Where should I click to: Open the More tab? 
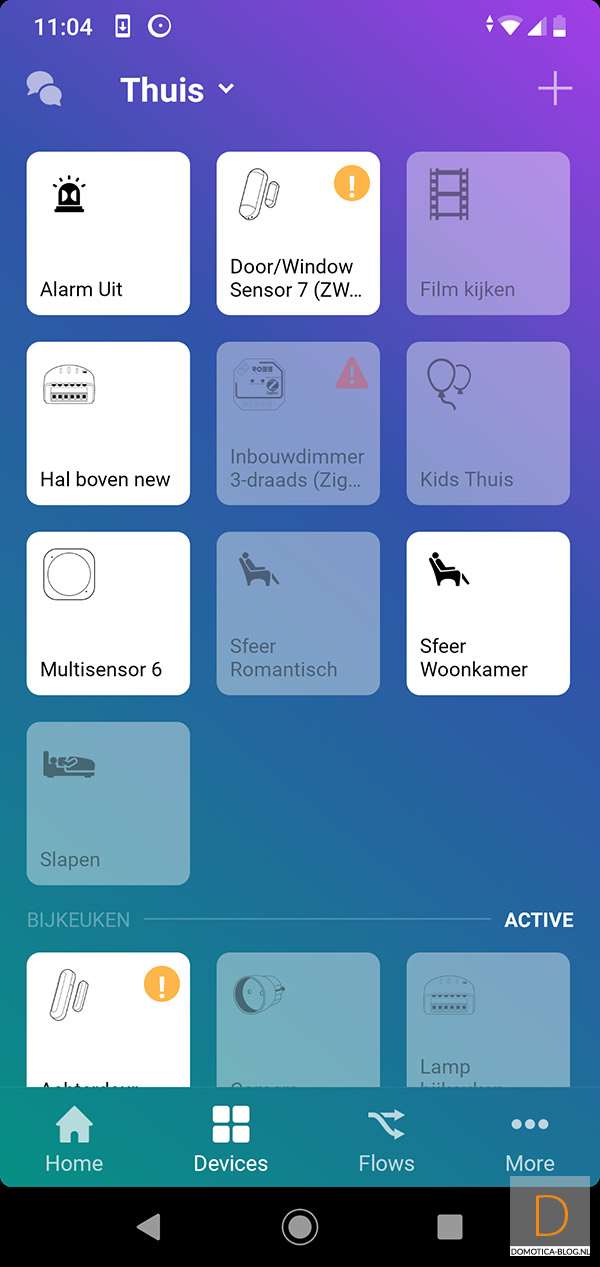tap(530, 1140)
